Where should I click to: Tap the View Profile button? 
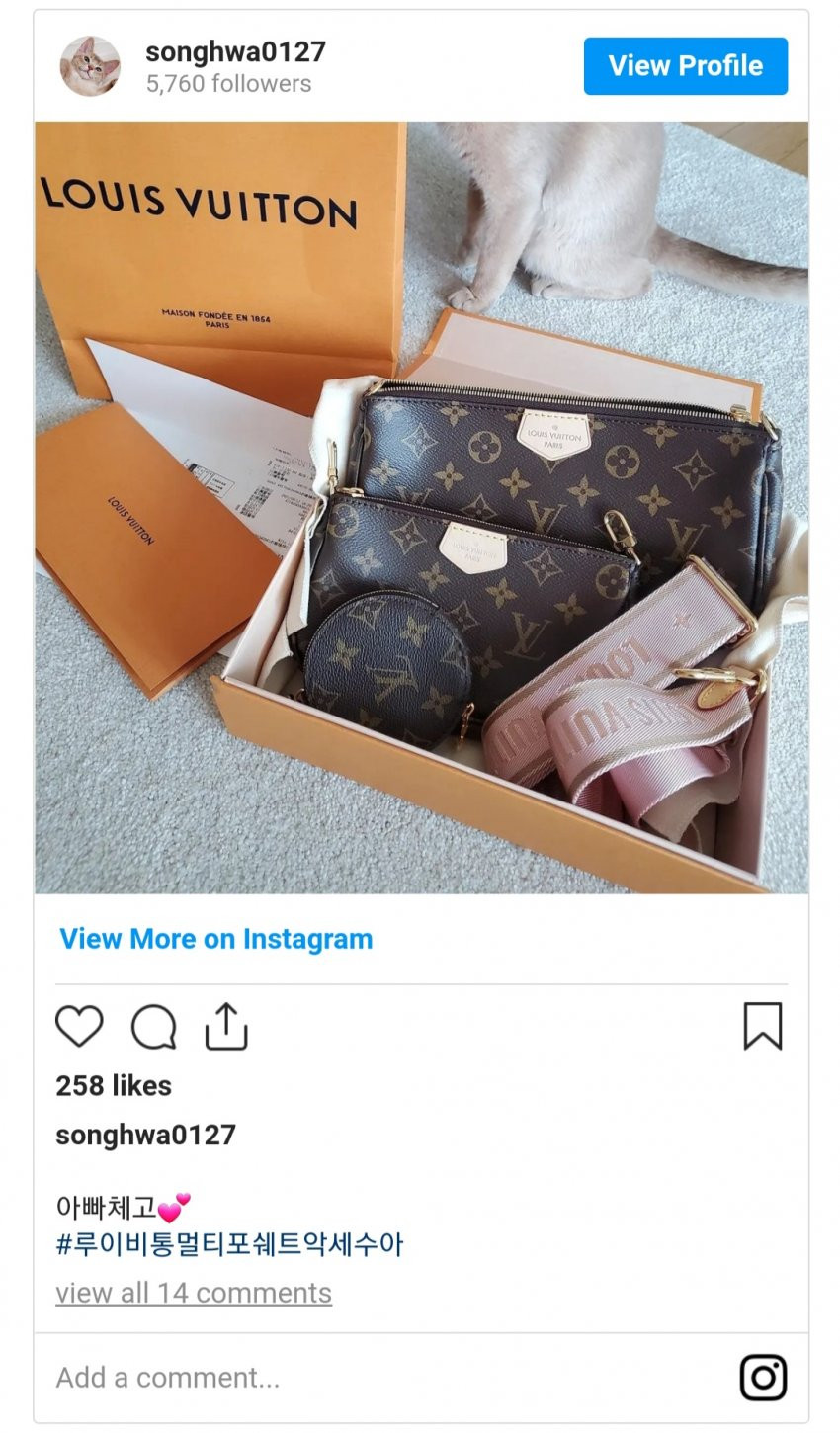[685, 66]
